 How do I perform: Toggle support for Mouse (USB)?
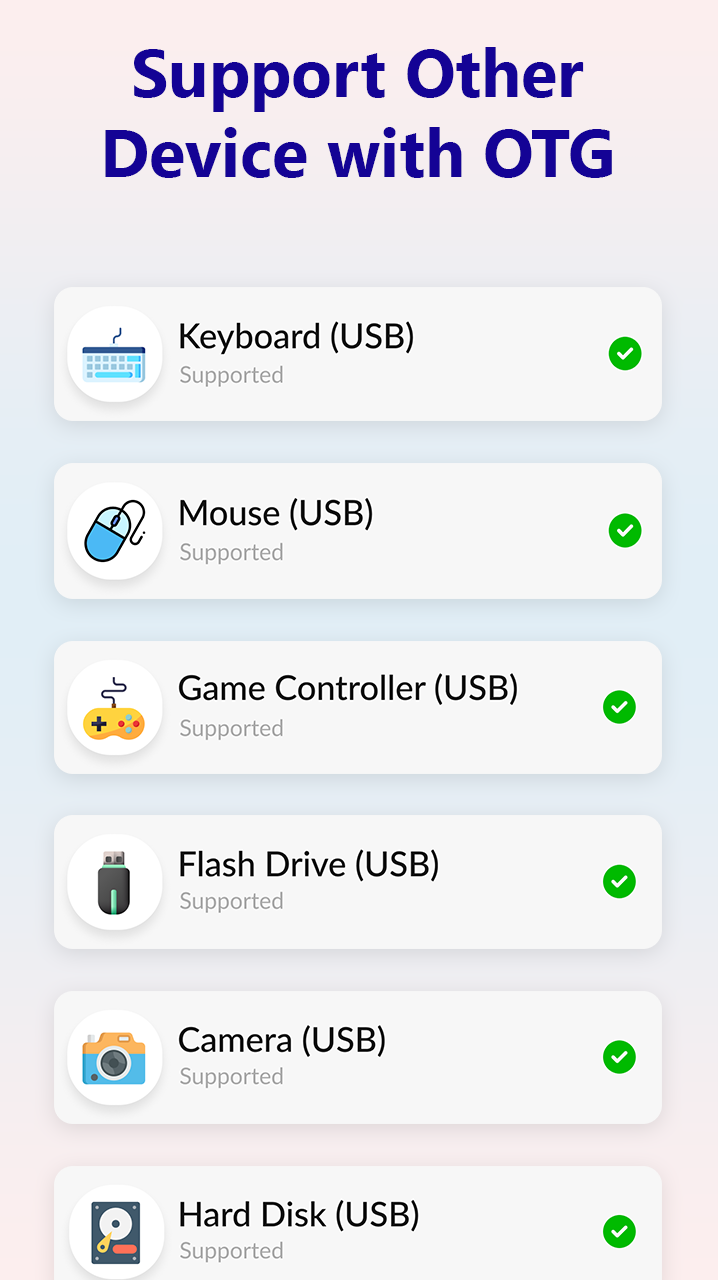(x=624, y=531)
